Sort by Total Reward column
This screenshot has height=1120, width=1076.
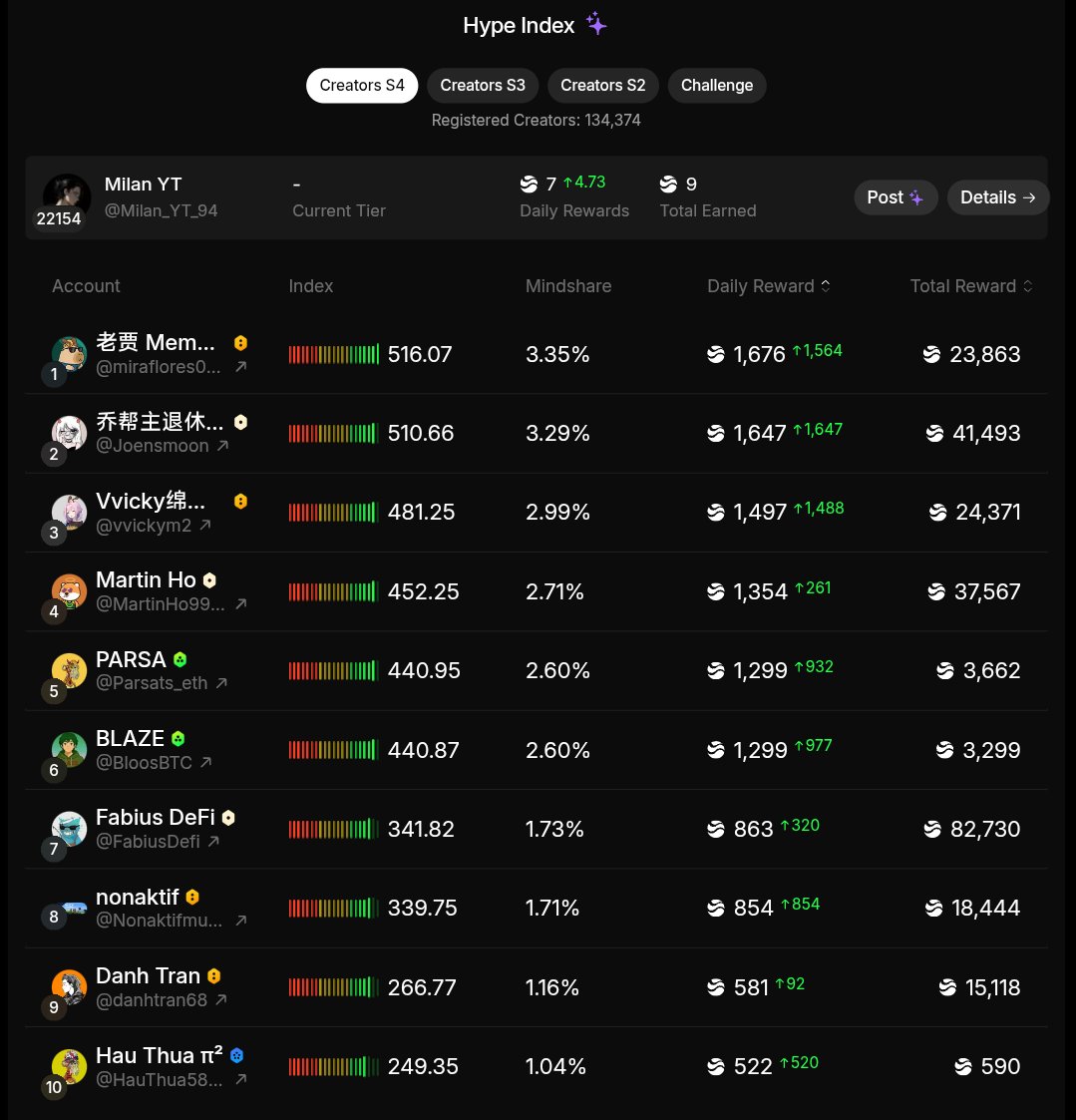[x=970, y=286]
